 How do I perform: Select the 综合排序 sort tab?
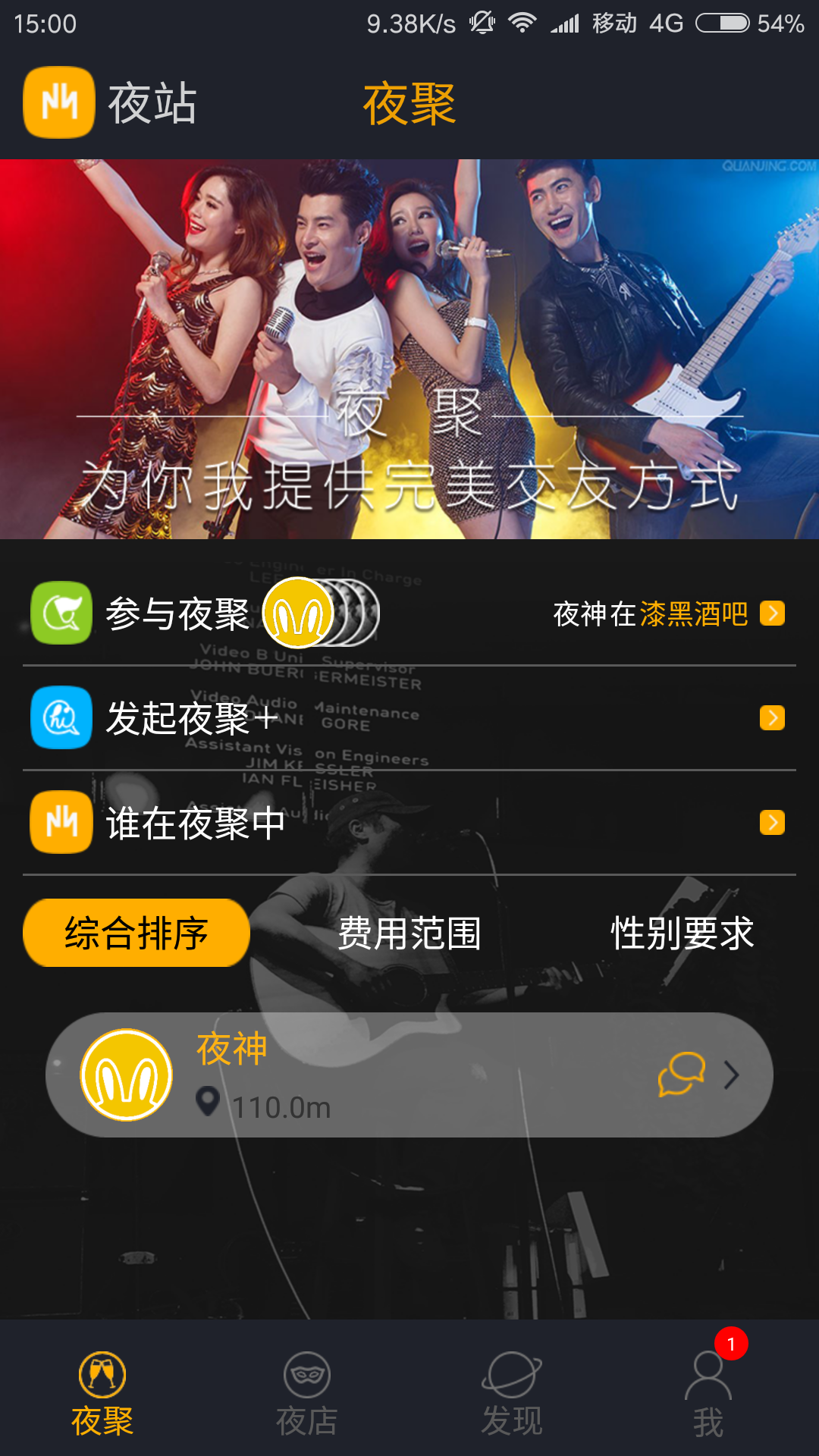[136, 933]
